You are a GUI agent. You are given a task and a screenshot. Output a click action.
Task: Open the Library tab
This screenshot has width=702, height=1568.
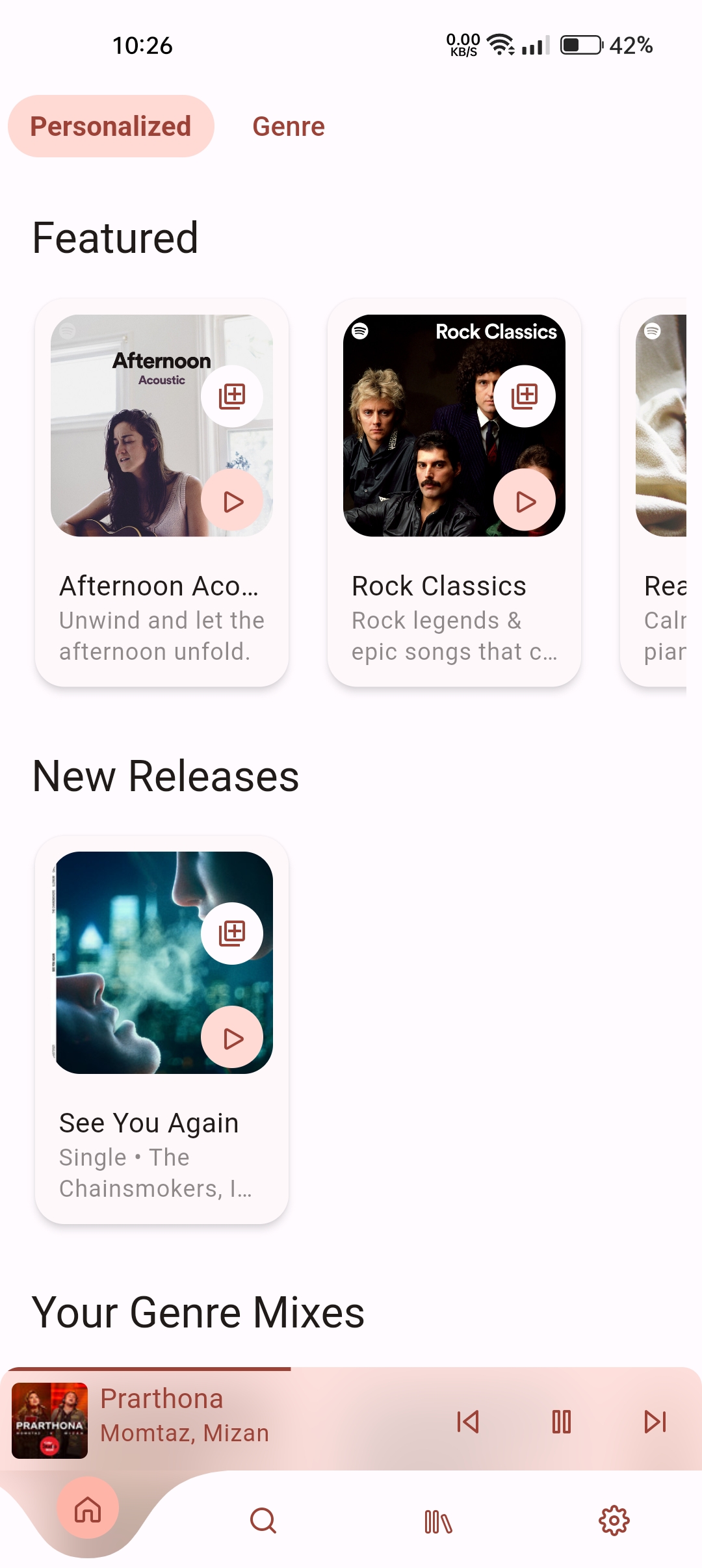[439, 1521]
